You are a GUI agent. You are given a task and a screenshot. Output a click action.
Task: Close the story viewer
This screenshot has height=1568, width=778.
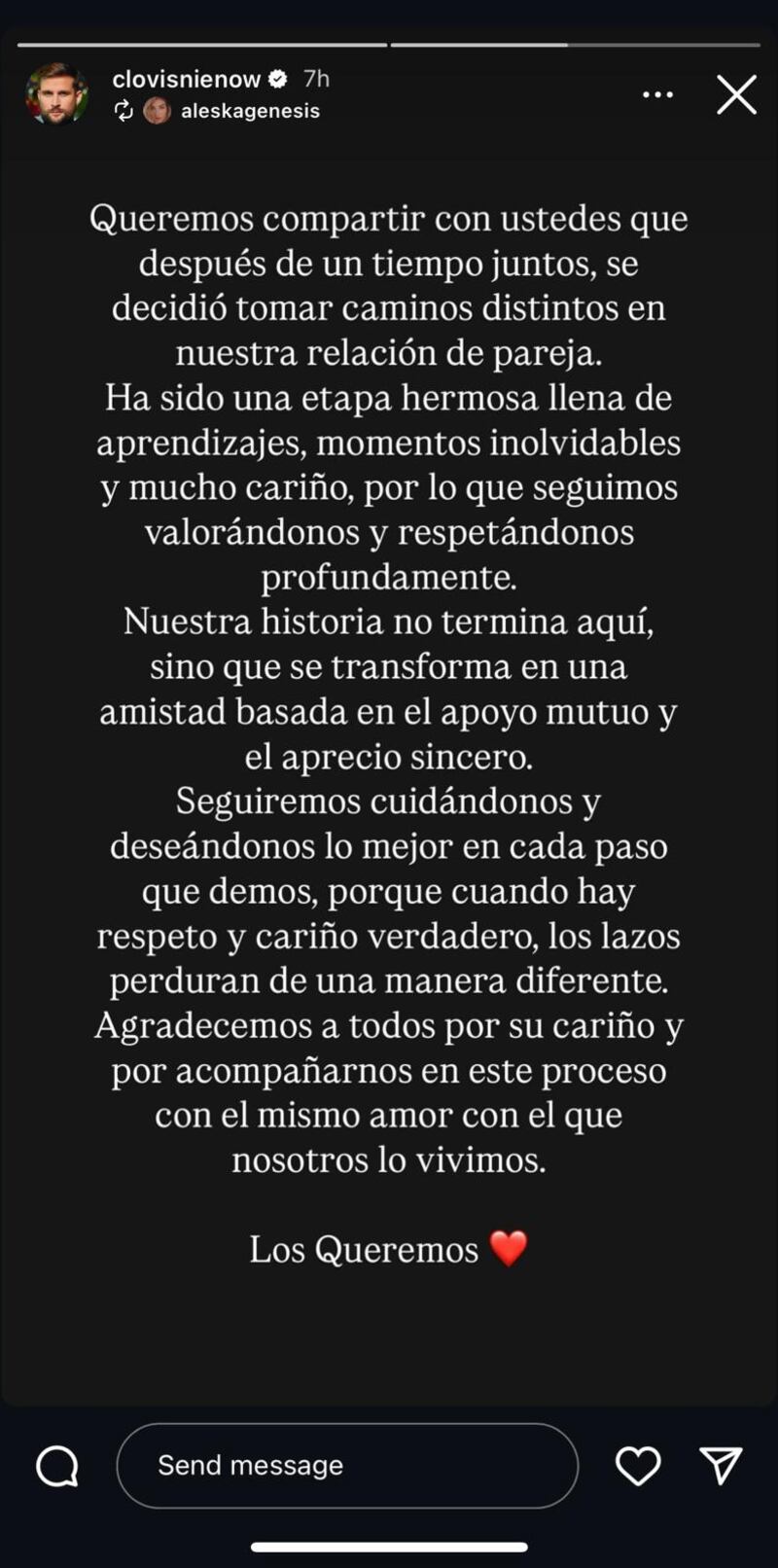click(736, 95)
